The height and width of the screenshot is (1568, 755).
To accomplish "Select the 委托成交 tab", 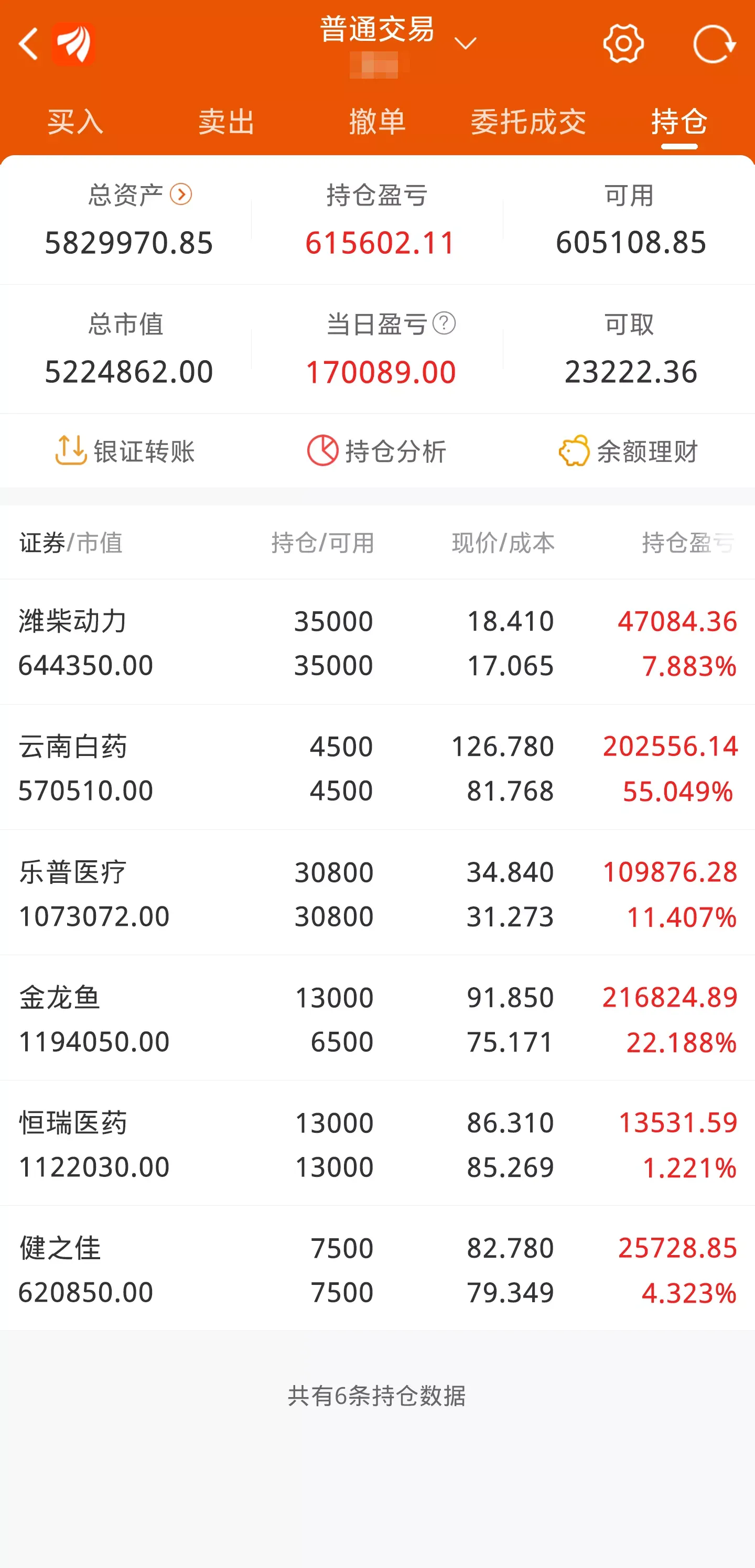I will pyautogui.click(x=528, y=122).
